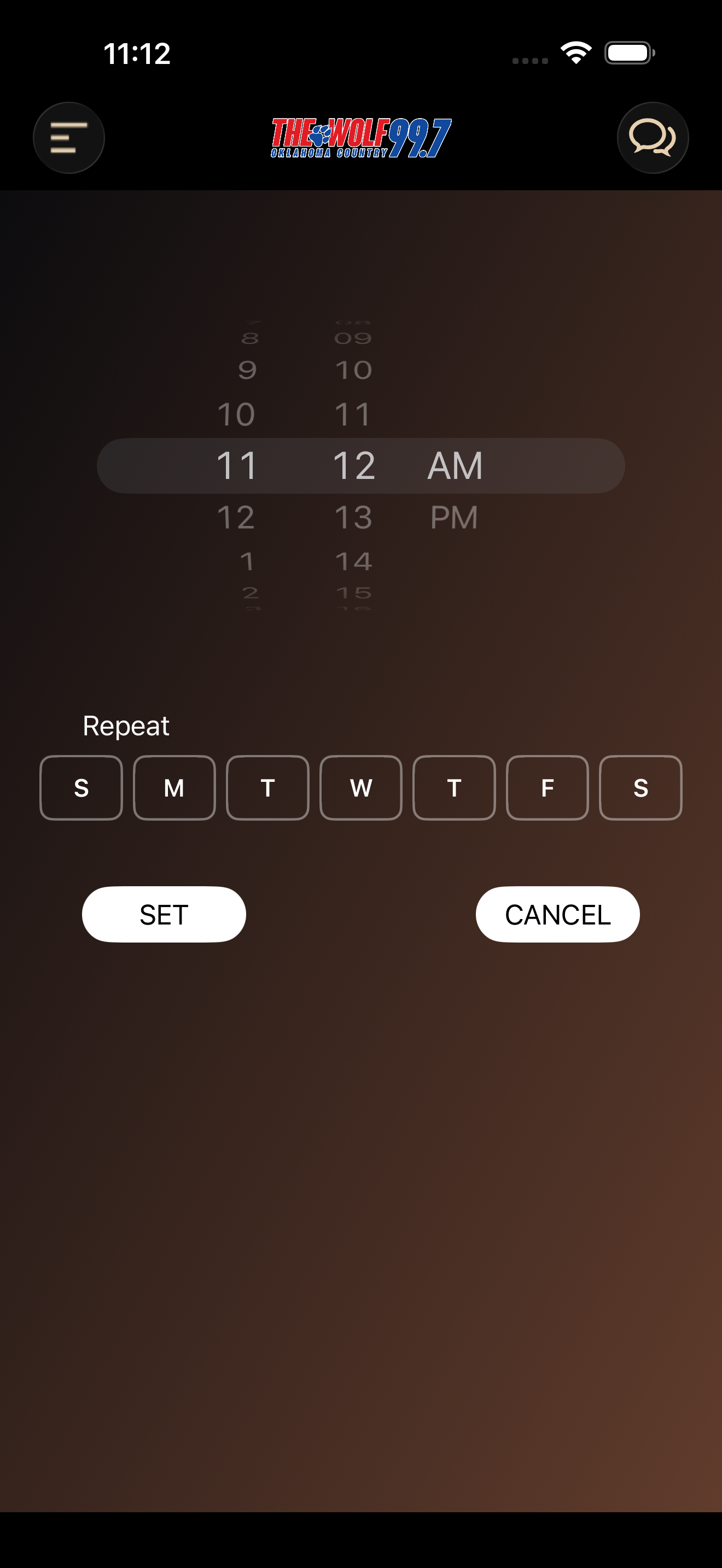This screenshot has width=722, height=1568.
Task: Cancel the alarm setup
Action: (x=557, y=914)
